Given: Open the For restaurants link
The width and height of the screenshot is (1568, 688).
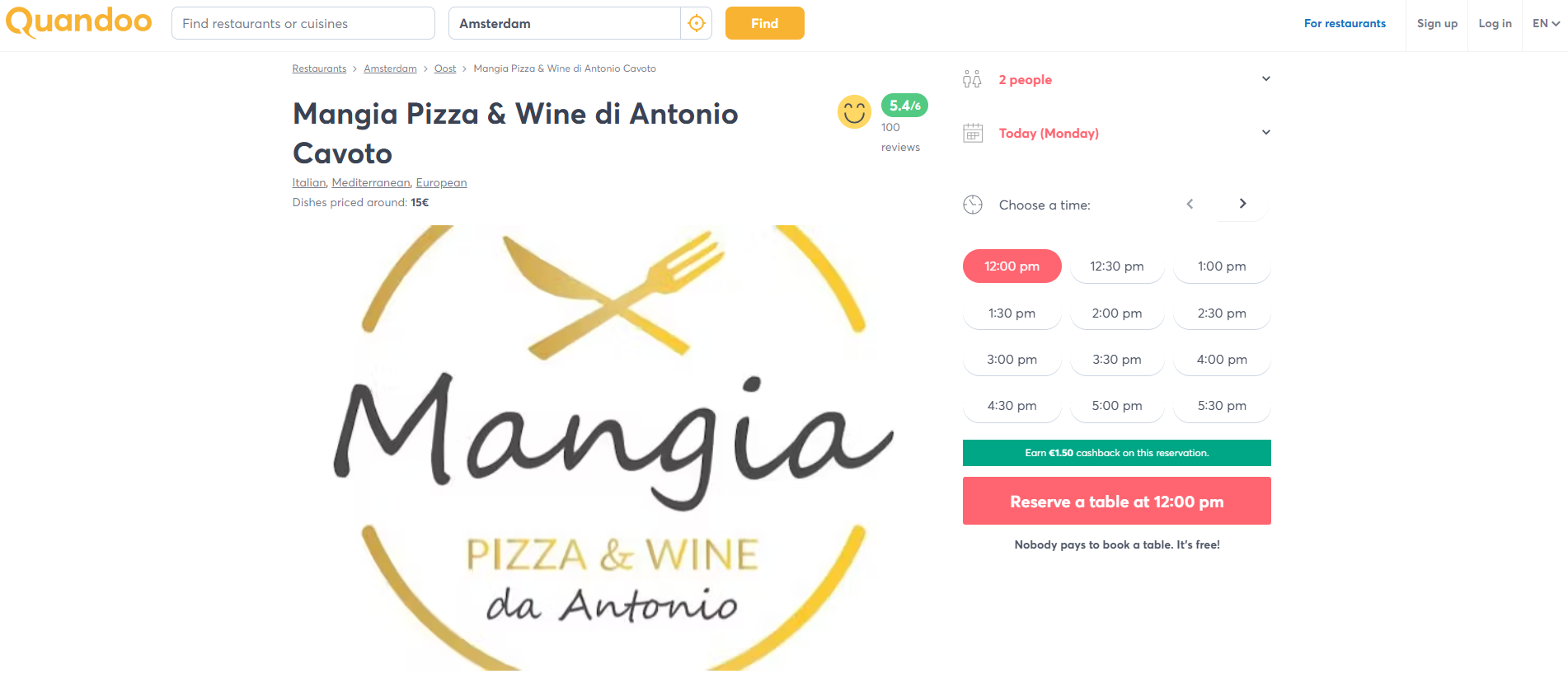Looking at the screenshot, I should (1345, 23).
